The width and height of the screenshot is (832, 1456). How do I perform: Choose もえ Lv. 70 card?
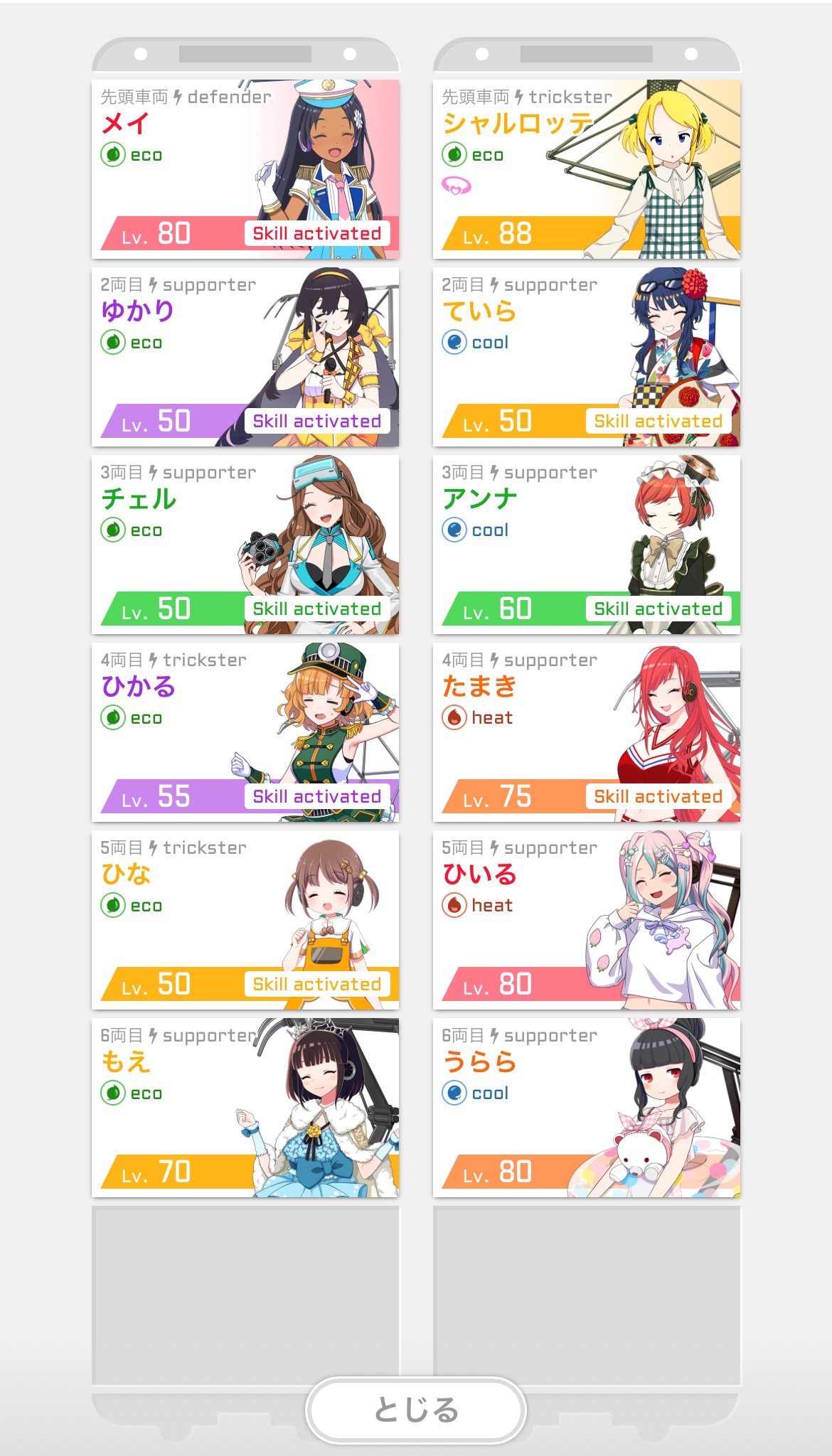[x=245, y=1108]
